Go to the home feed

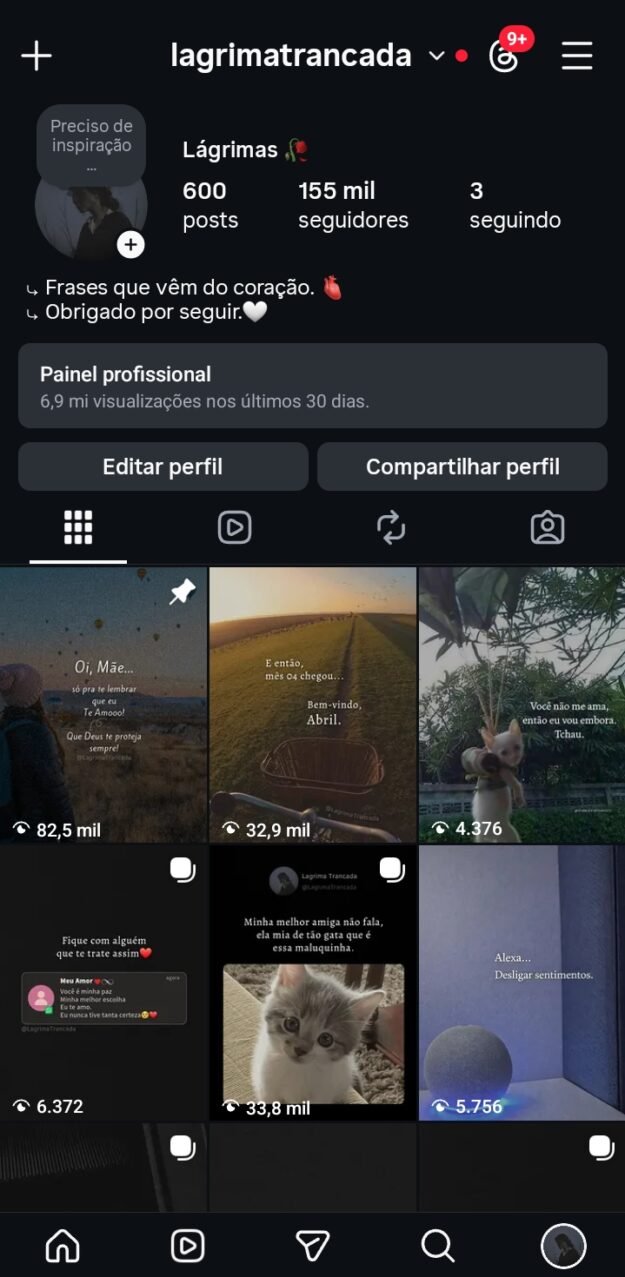pos(63,1245)
